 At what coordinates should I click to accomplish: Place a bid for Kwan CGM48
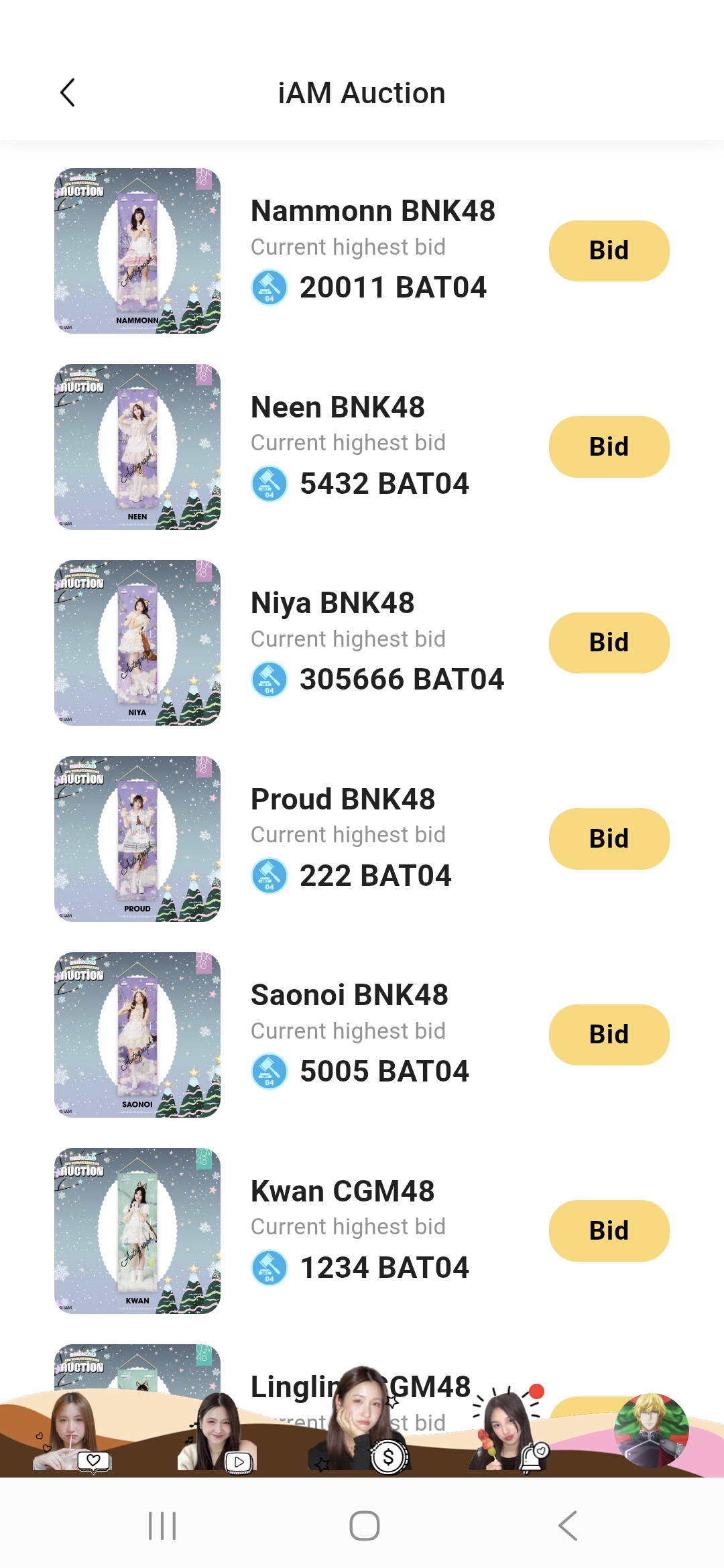609,1231
